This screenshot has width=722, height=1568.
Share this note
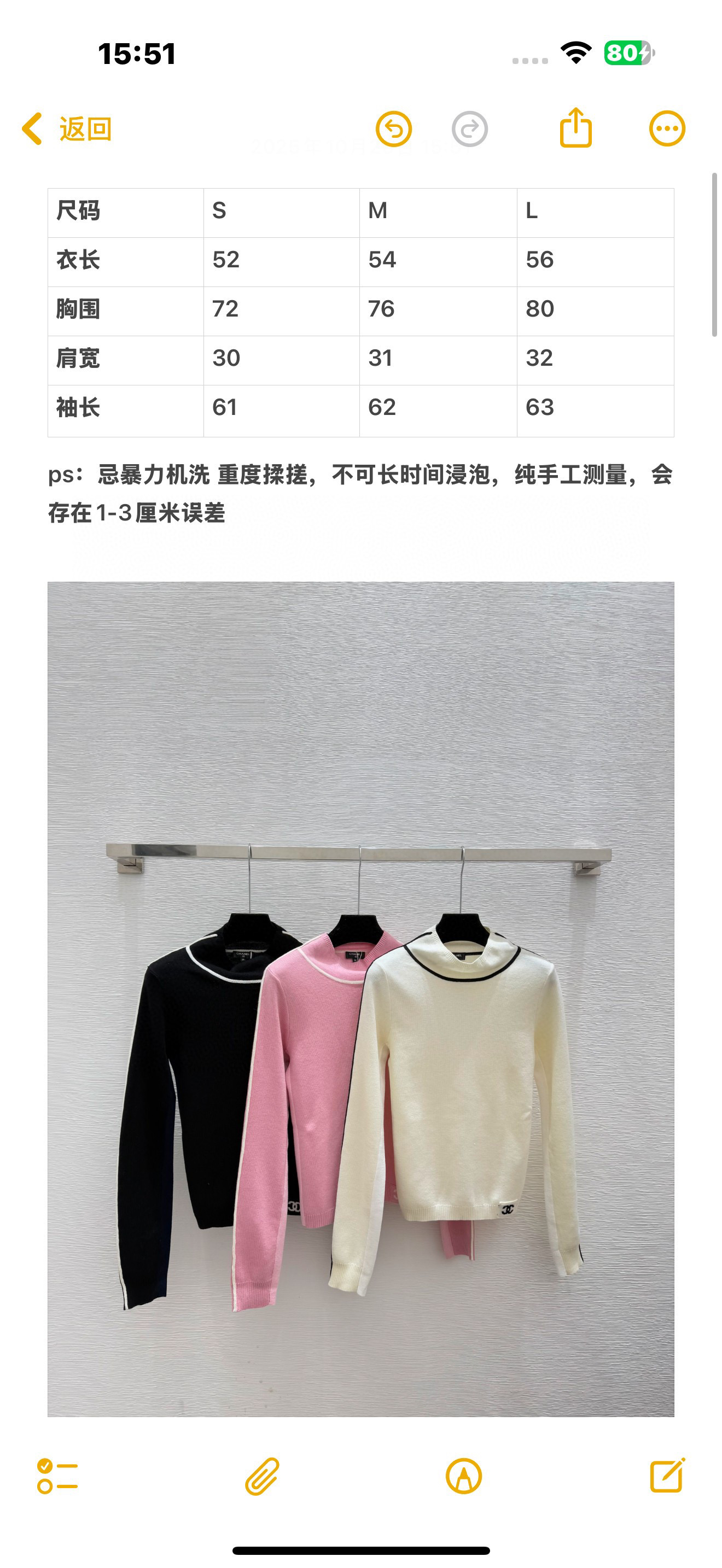(x=575, y=128)
